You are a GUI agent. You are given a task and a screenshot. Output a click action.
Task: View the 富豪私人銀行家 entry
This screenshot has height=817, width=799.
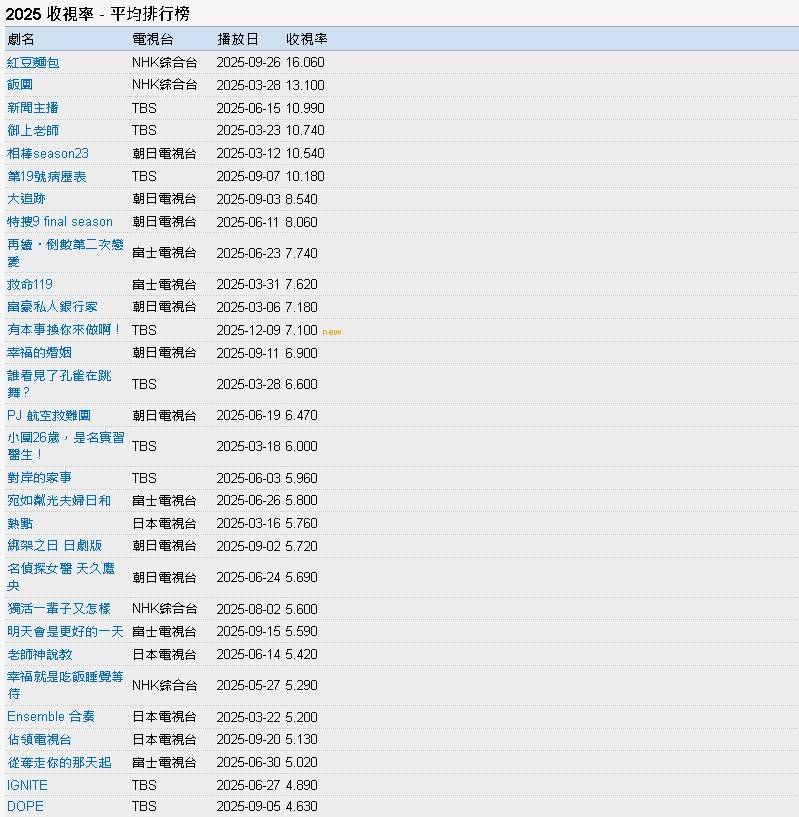point(52,307)
